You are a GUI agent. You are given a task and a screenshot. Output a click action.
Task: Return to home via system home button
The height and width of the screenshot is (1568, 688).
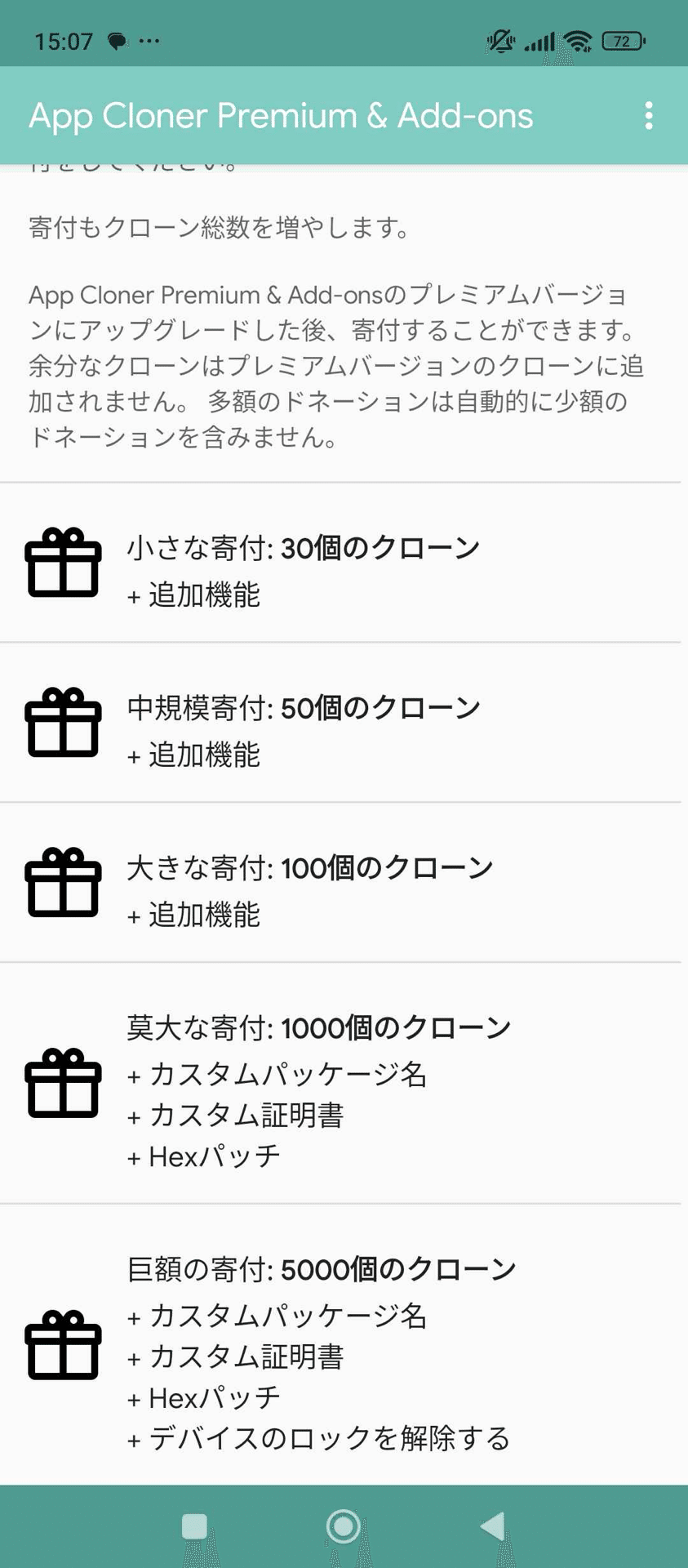344,1526
